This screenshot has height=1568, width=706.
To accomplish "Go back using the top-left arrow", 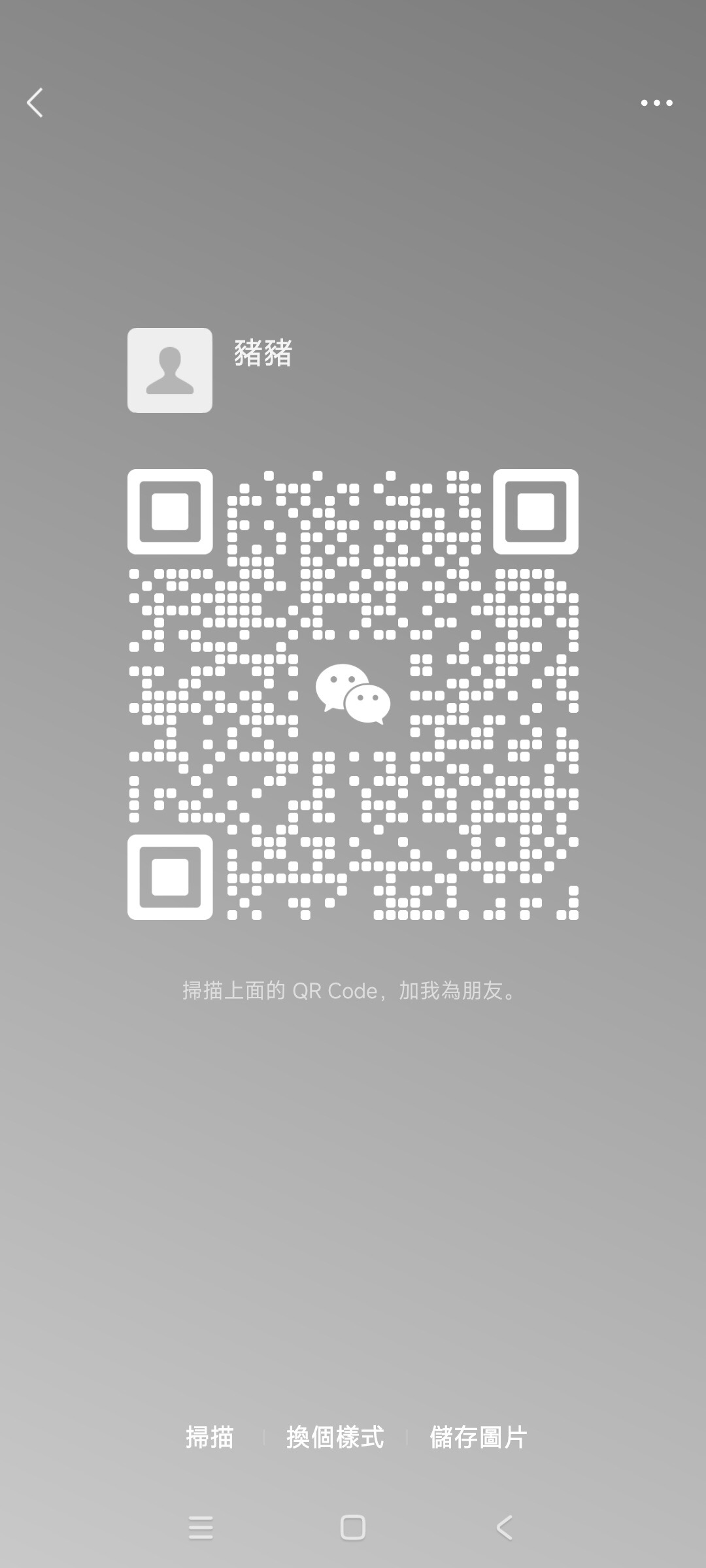I will (x=35, y=103).
